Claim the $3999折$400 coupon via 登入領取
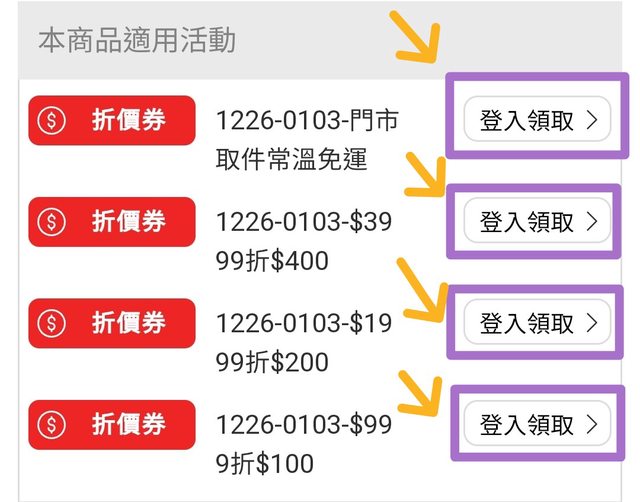Screen dimensions: 640x502 [x=537, y=221]
